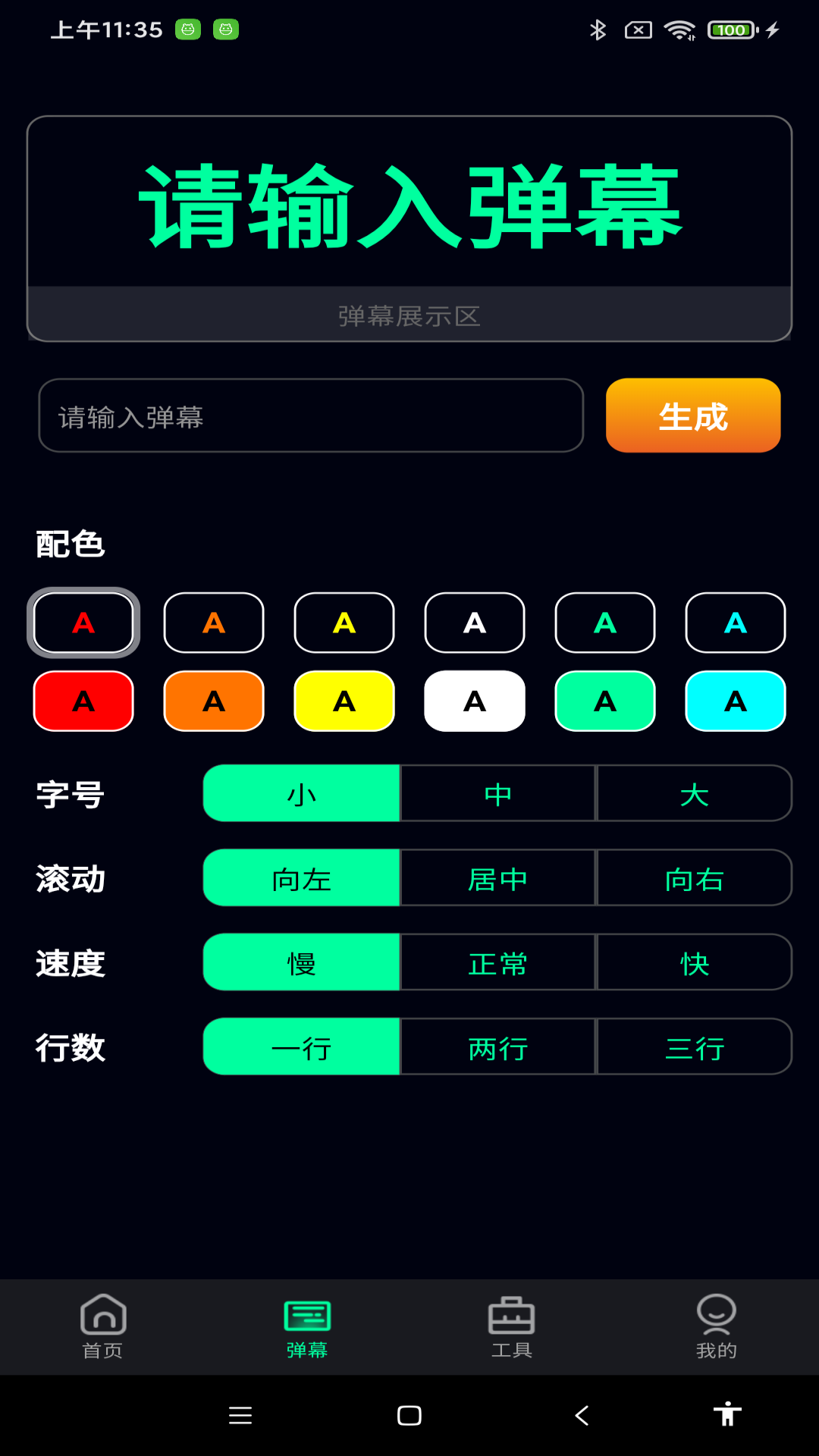
Task: Choose the solid white background color
Action: (475, 701)
